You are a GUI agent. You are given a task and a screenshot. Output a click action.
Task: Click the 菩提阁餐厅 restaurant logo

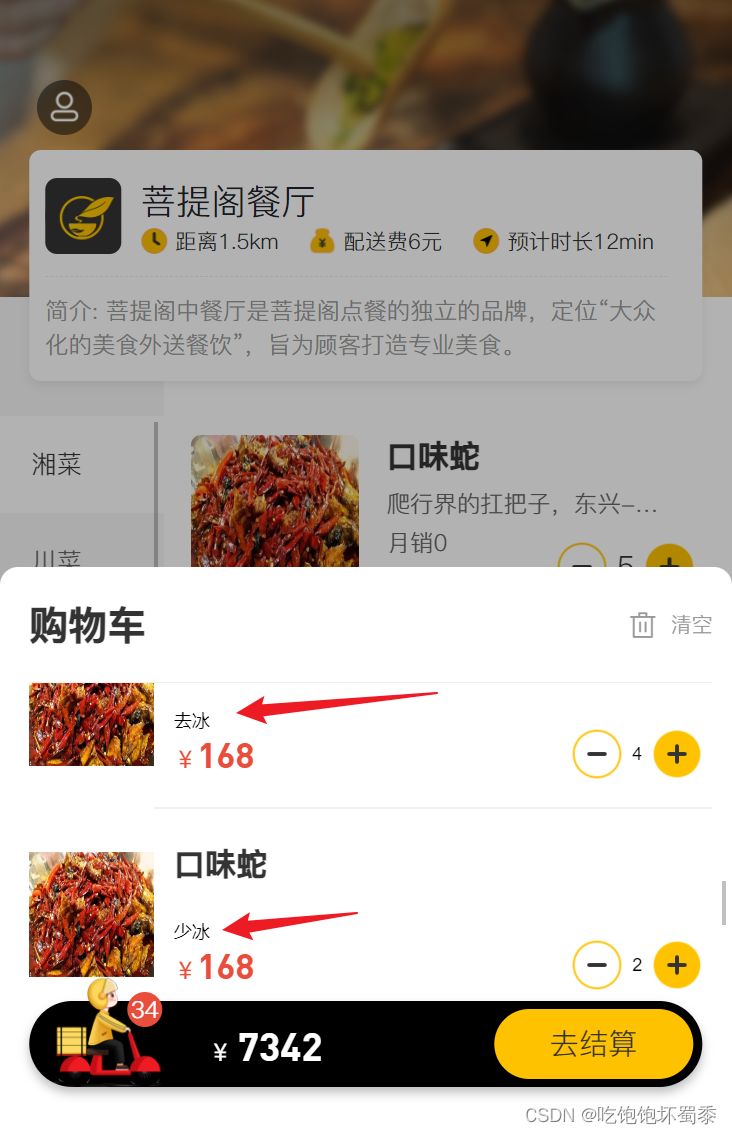(x=83, y=216)
